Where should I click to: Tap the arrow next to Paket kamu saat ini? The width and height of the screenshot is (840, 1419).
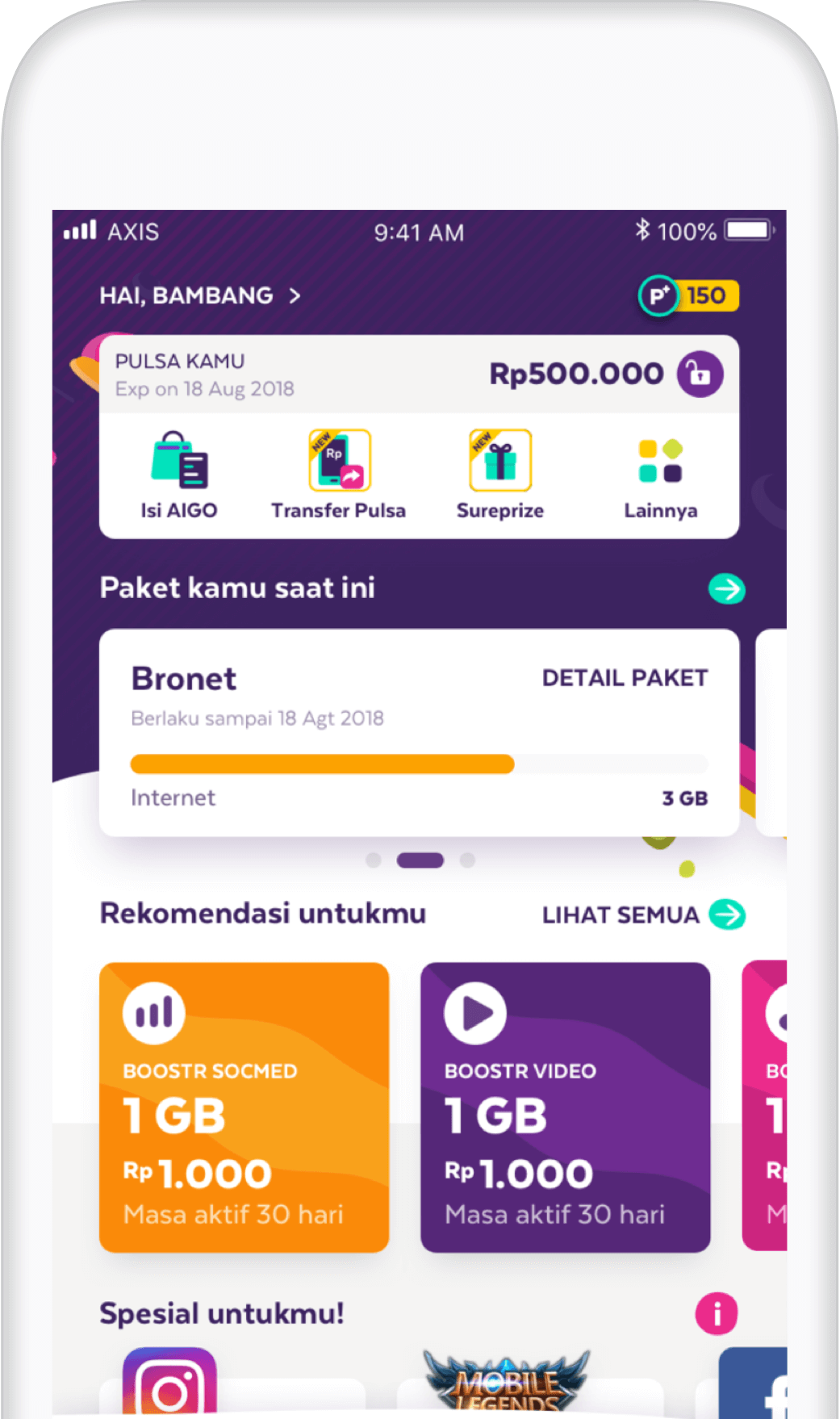[726, 589]
